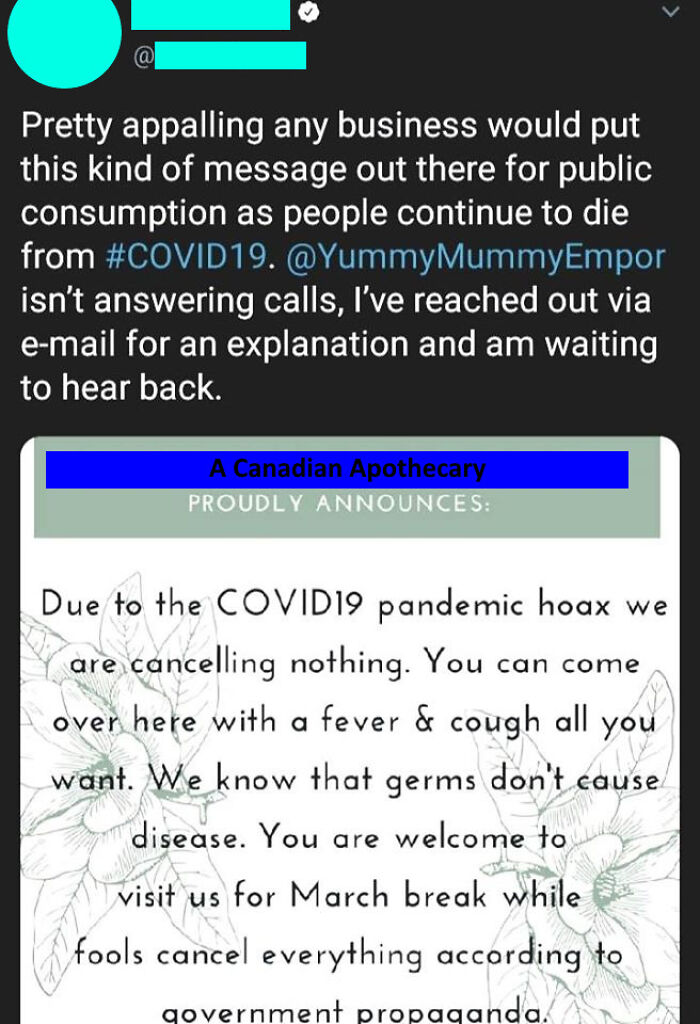Open the @YummyMummyEmpor mention
This screenshot has height=1024, width=700.
tap(475, 257)
